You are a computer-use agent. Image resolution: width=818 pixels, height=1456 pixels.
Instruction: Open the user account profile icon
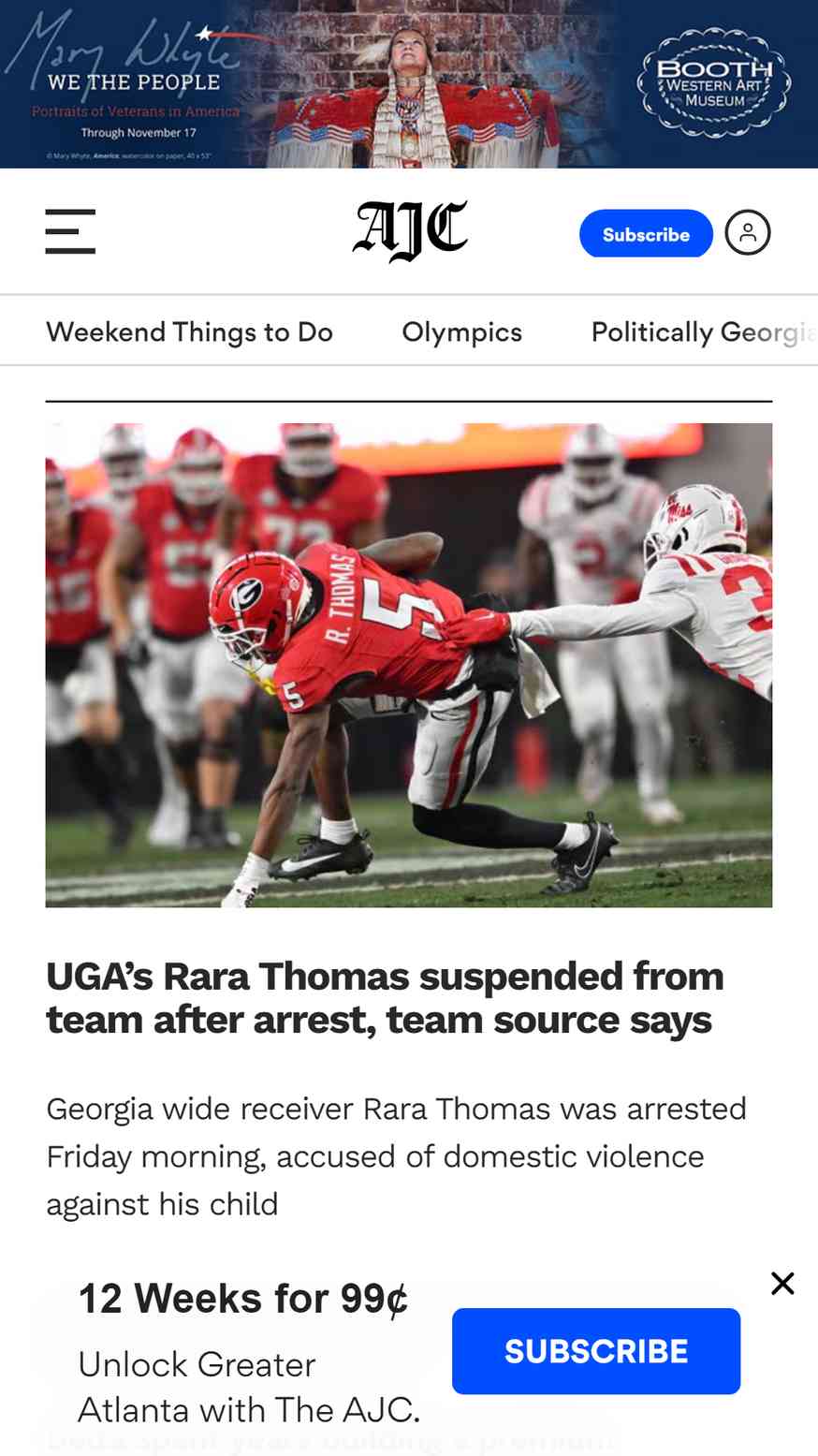click(748, 232)
